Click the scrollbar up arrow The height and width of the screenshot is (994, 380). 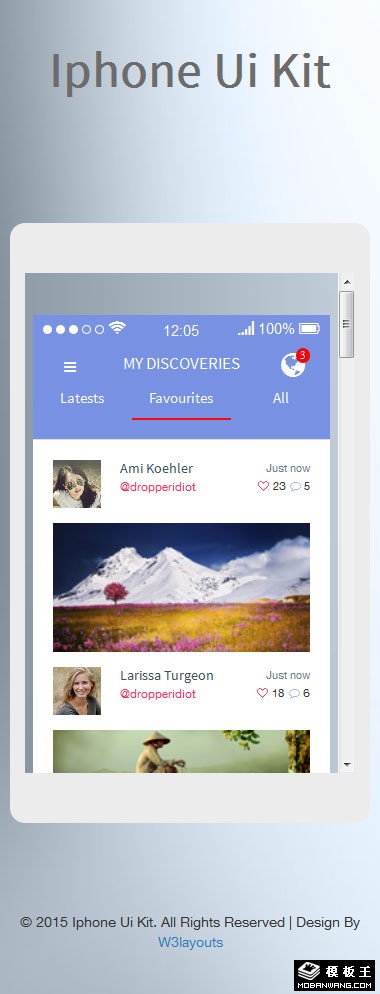pos(346,281)
